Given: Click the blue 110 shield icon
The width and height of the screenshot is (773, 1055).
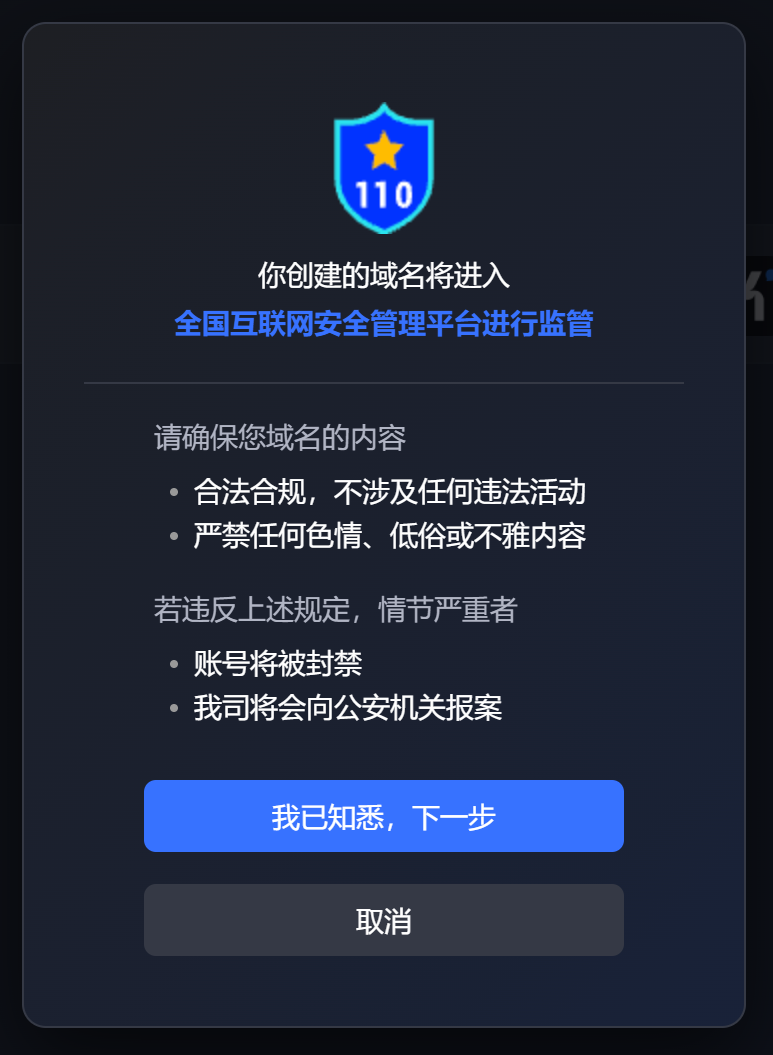Looking at the screenshot, I should [384, 167].
